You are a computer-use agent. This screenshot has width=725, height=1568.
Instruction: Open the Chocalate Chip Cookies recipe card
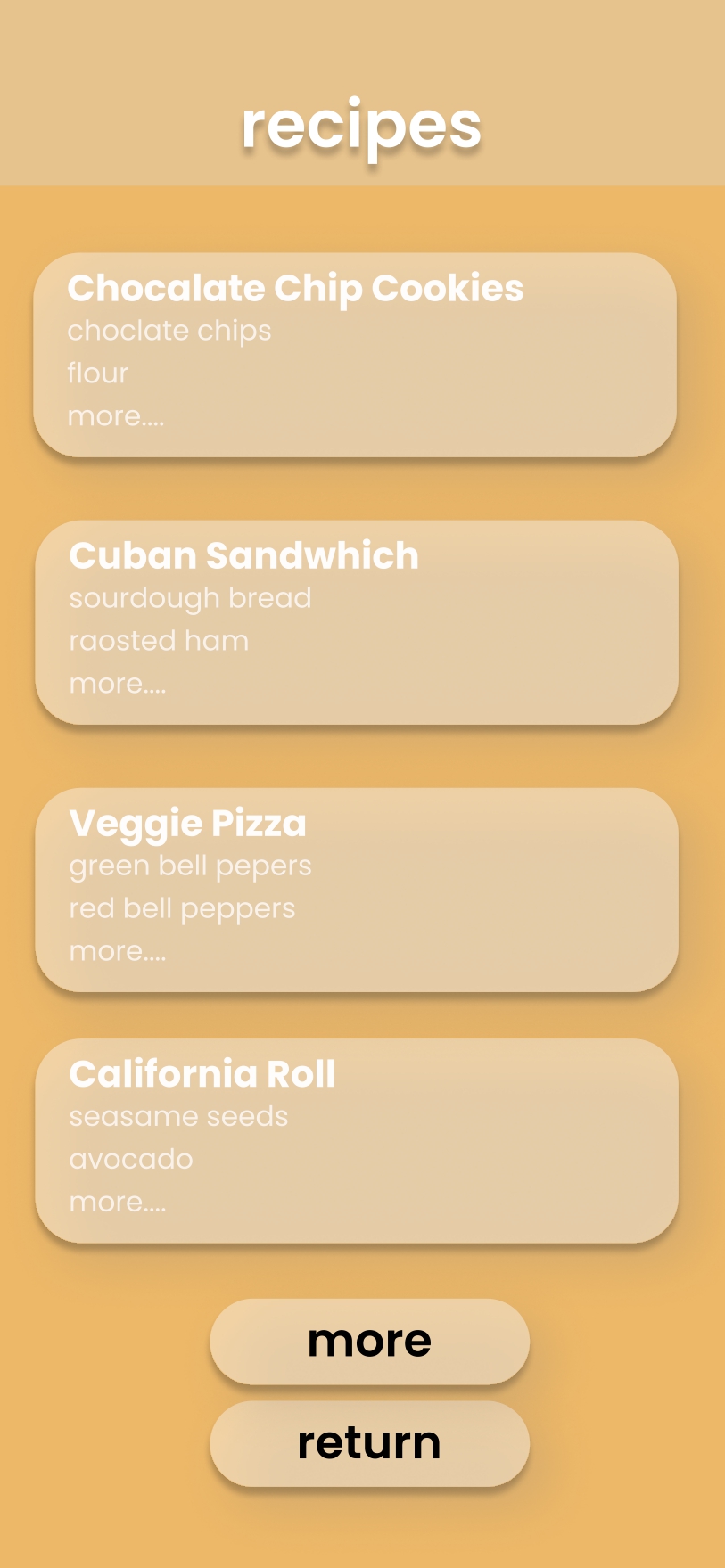pos(355,355)
